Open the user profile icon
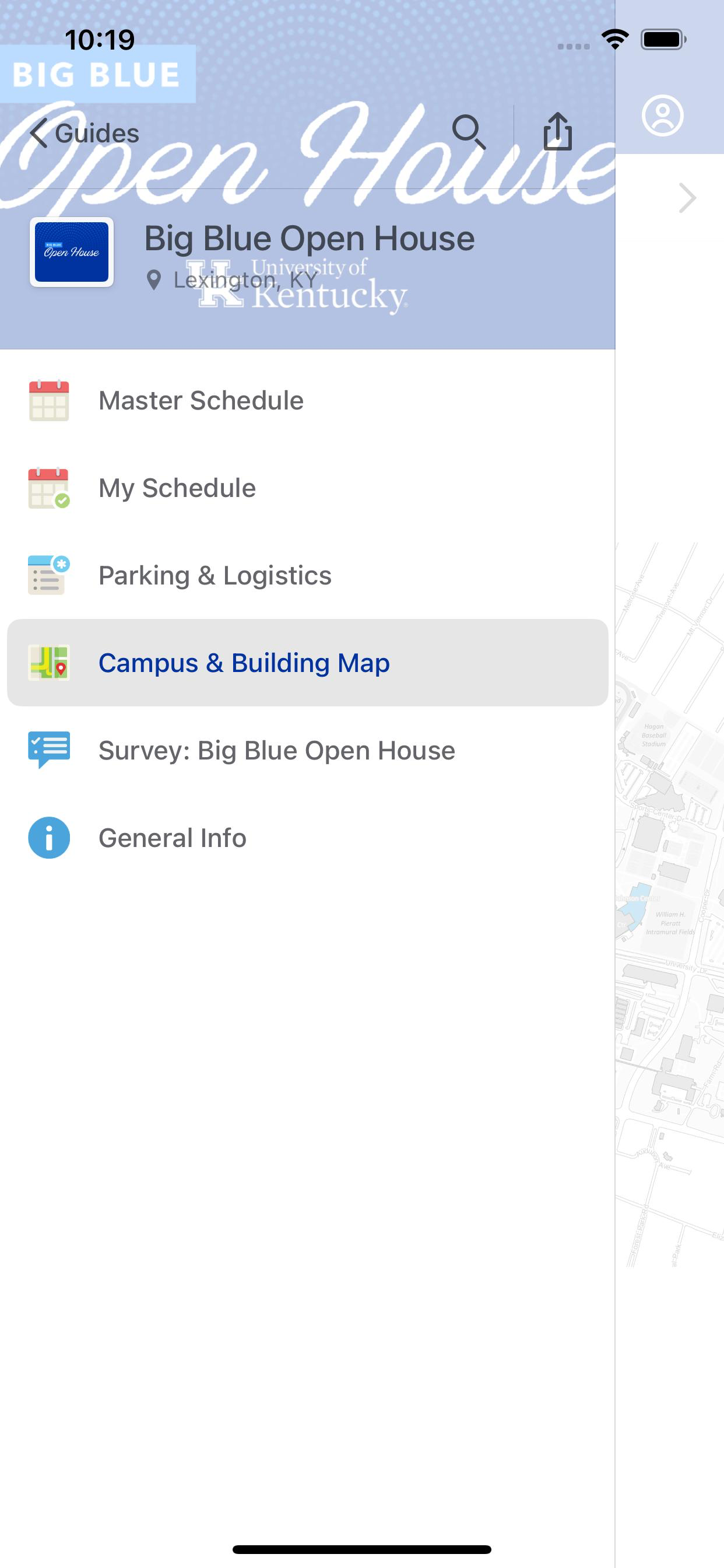Viewport: 724px width, 1568px height. tap(663, 116)
